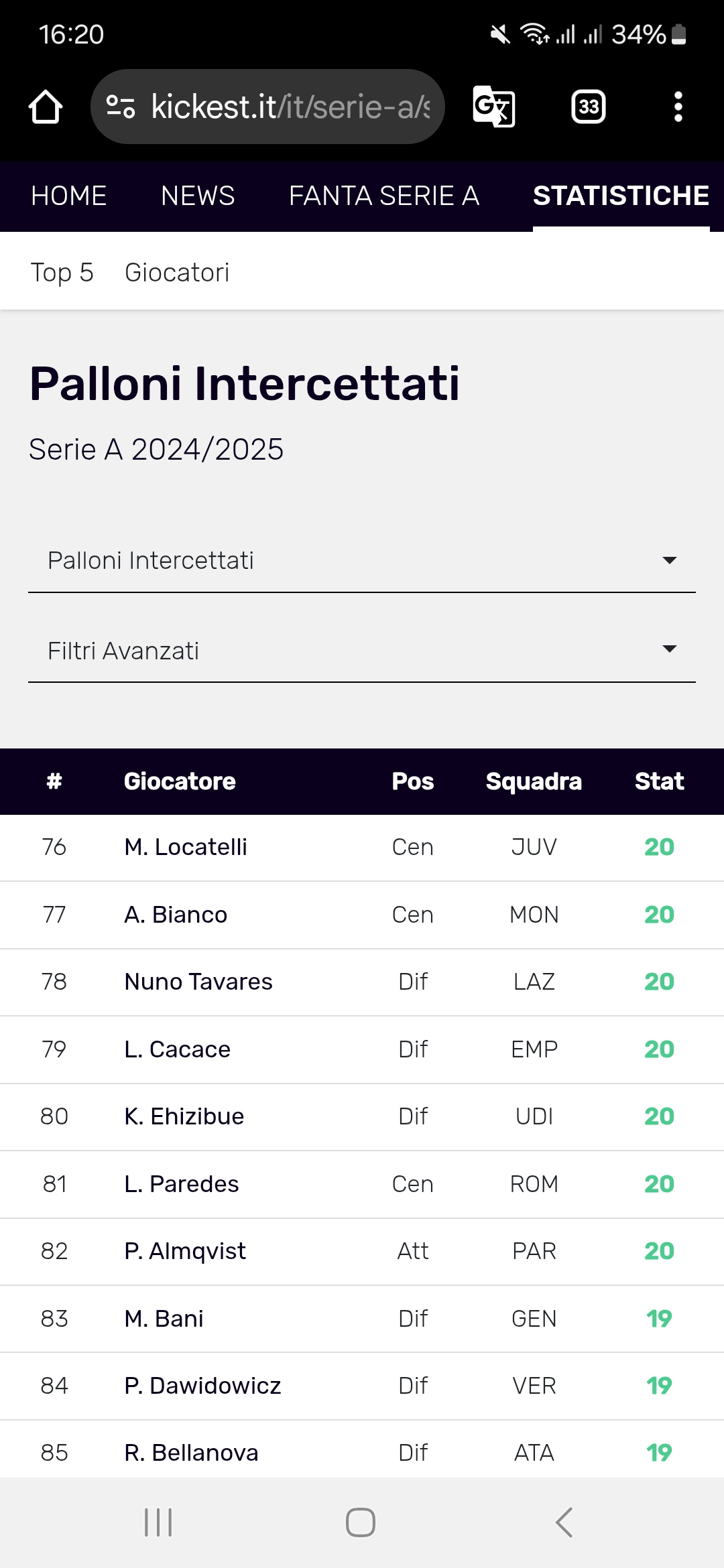Open the browser overflow menu

(x=678, y=107)
